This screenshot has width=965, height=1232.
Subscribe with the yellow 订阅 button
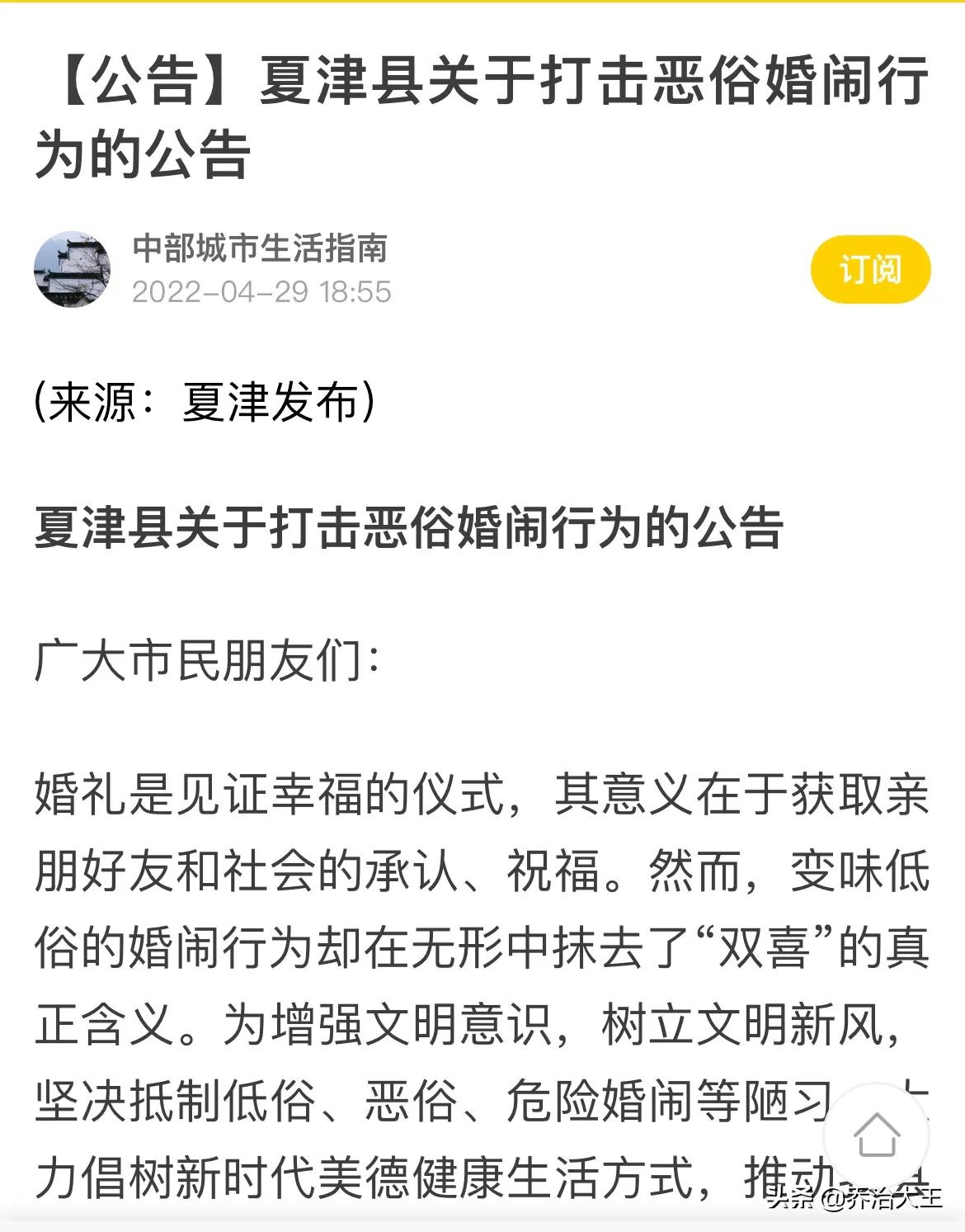pyautogui.click(x=870, y=270)
